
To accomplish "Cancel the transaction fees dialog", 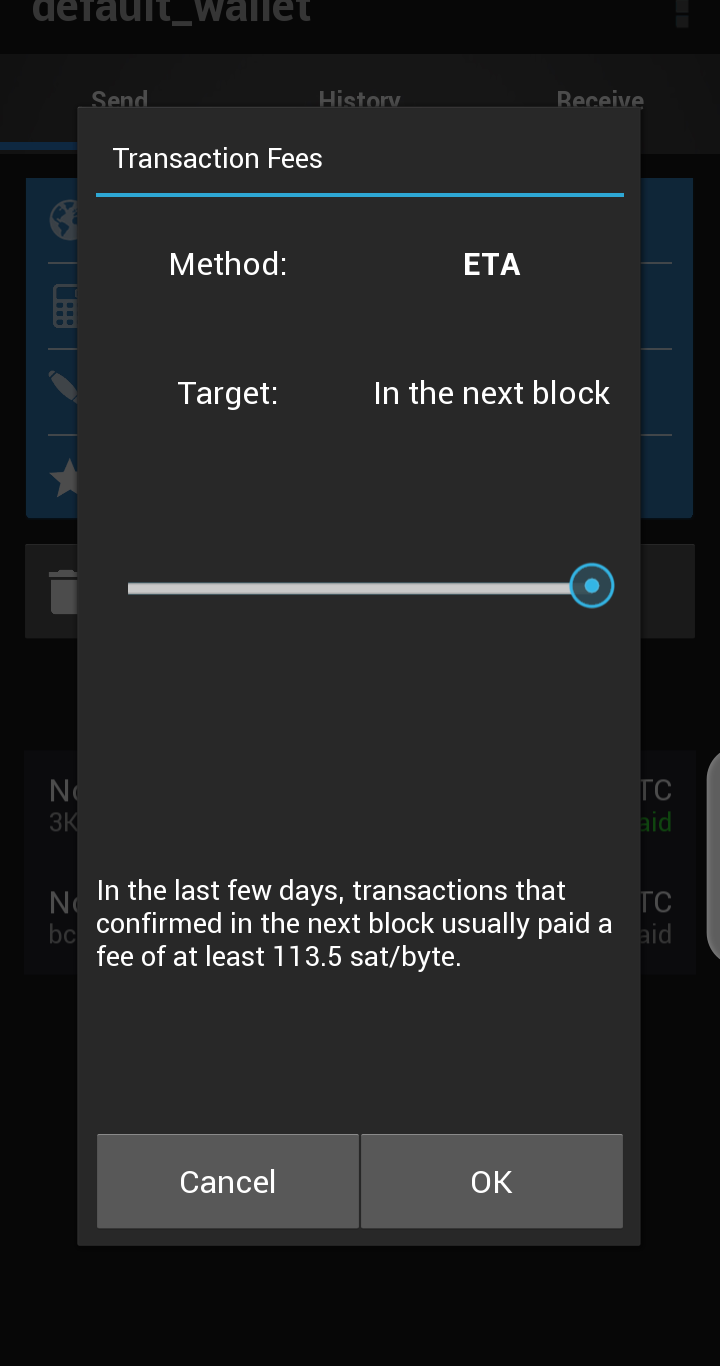I will coord(227,1181).
